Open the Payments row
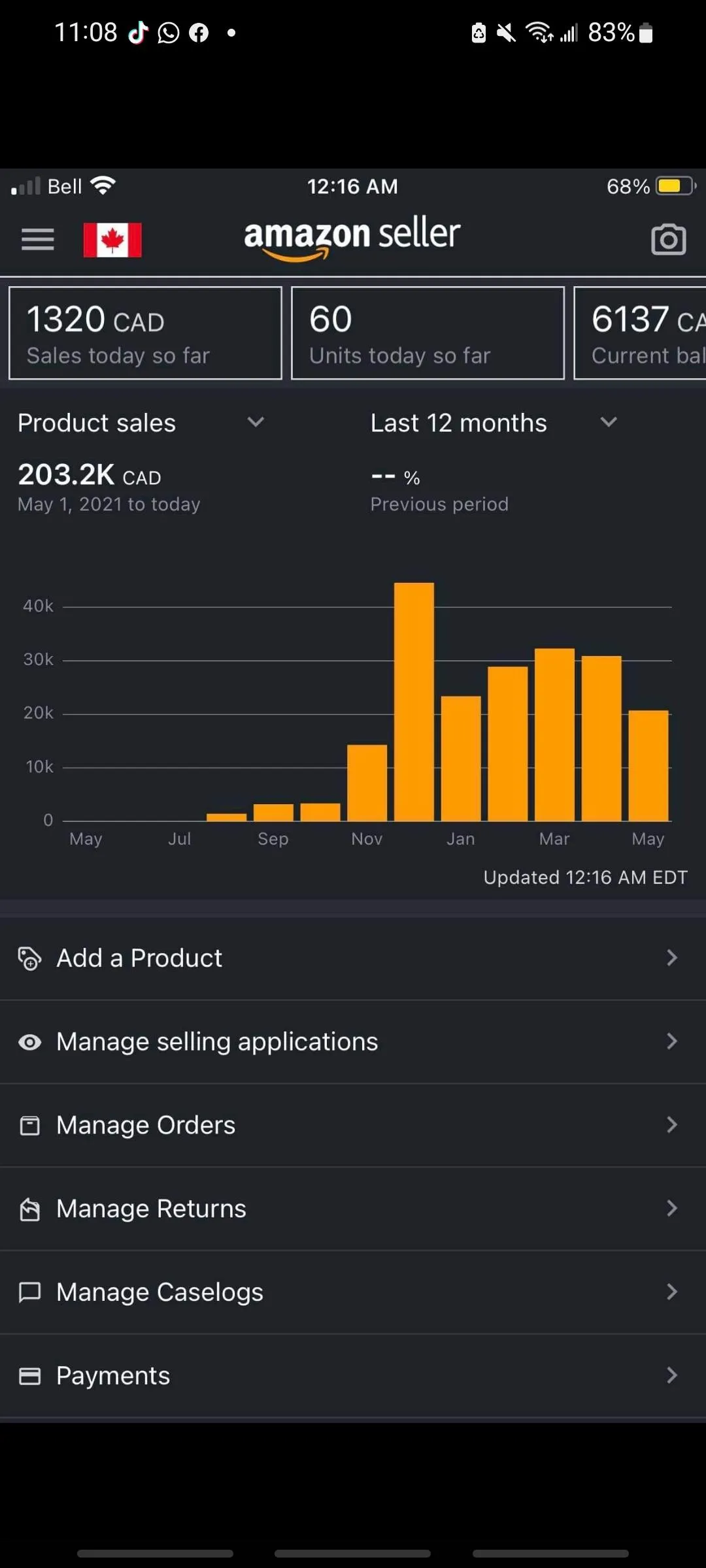Image resolution: width=706 pixels, height=1568 pixels. [353, 1376]
